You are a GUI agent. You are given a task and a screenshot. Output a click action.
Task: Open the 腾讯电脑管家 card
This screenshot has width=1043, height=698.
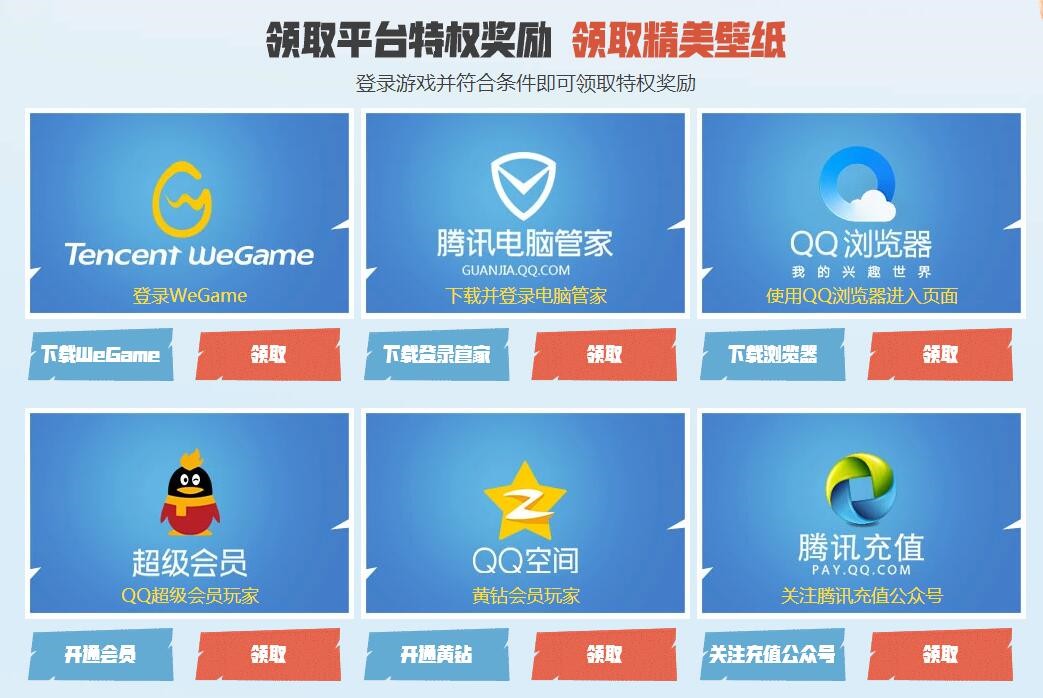click(x=525, y=213)
